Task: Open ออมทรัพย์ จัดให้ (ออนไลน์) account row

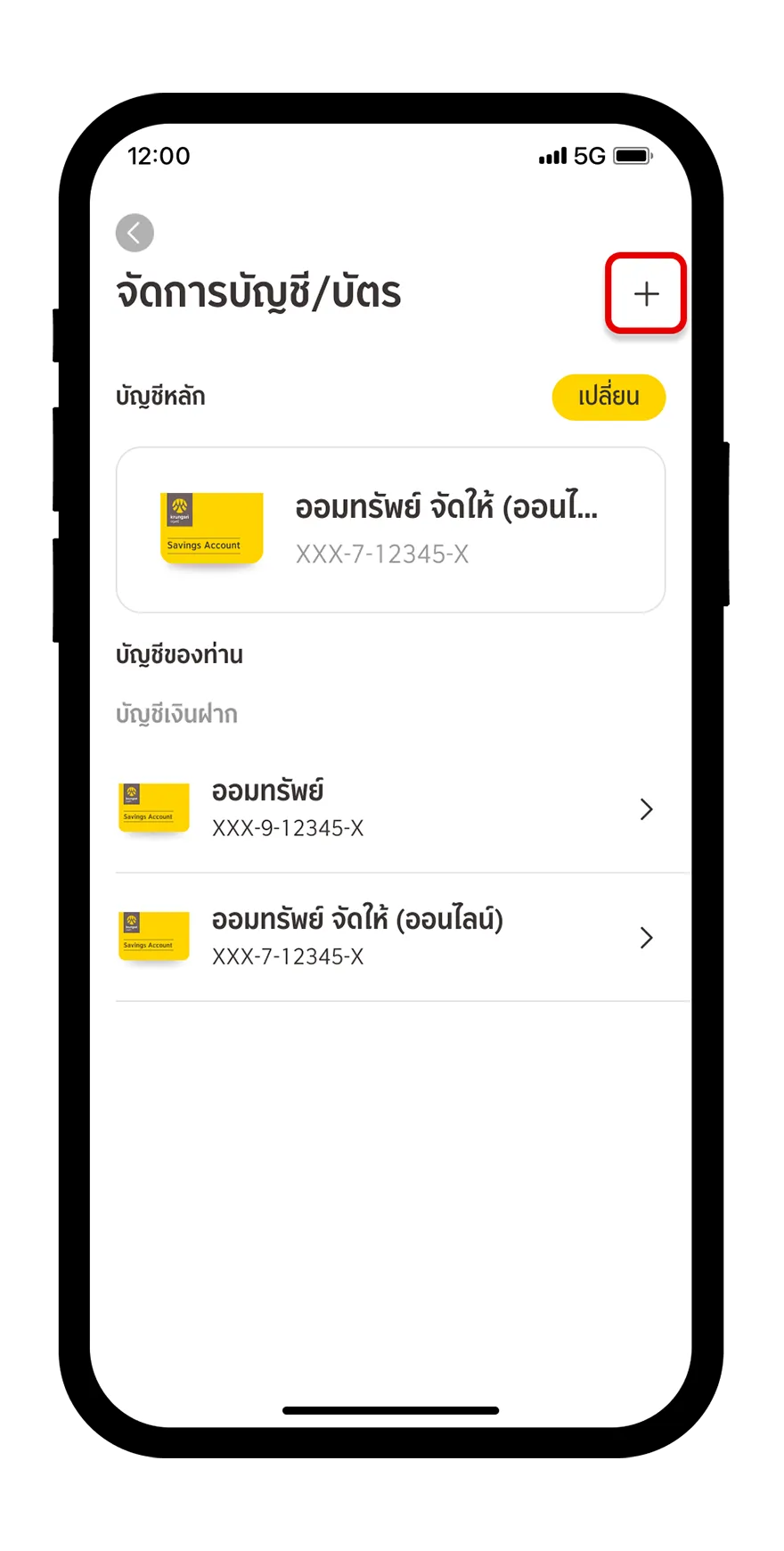Action: coord(403,938)
